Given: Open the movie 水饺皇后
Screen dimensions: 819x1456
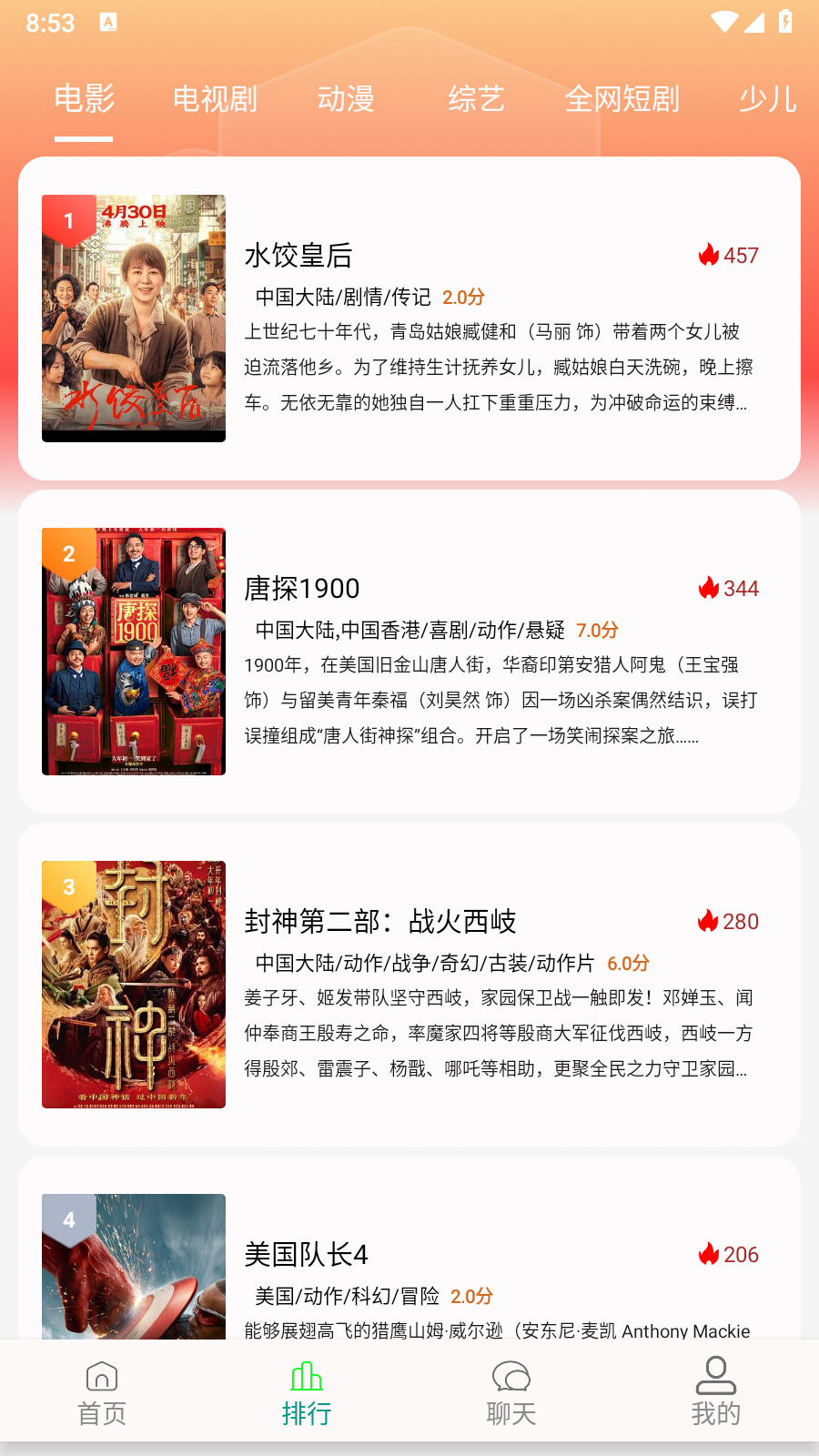Looking at the screenshot, I should point(409,318).
